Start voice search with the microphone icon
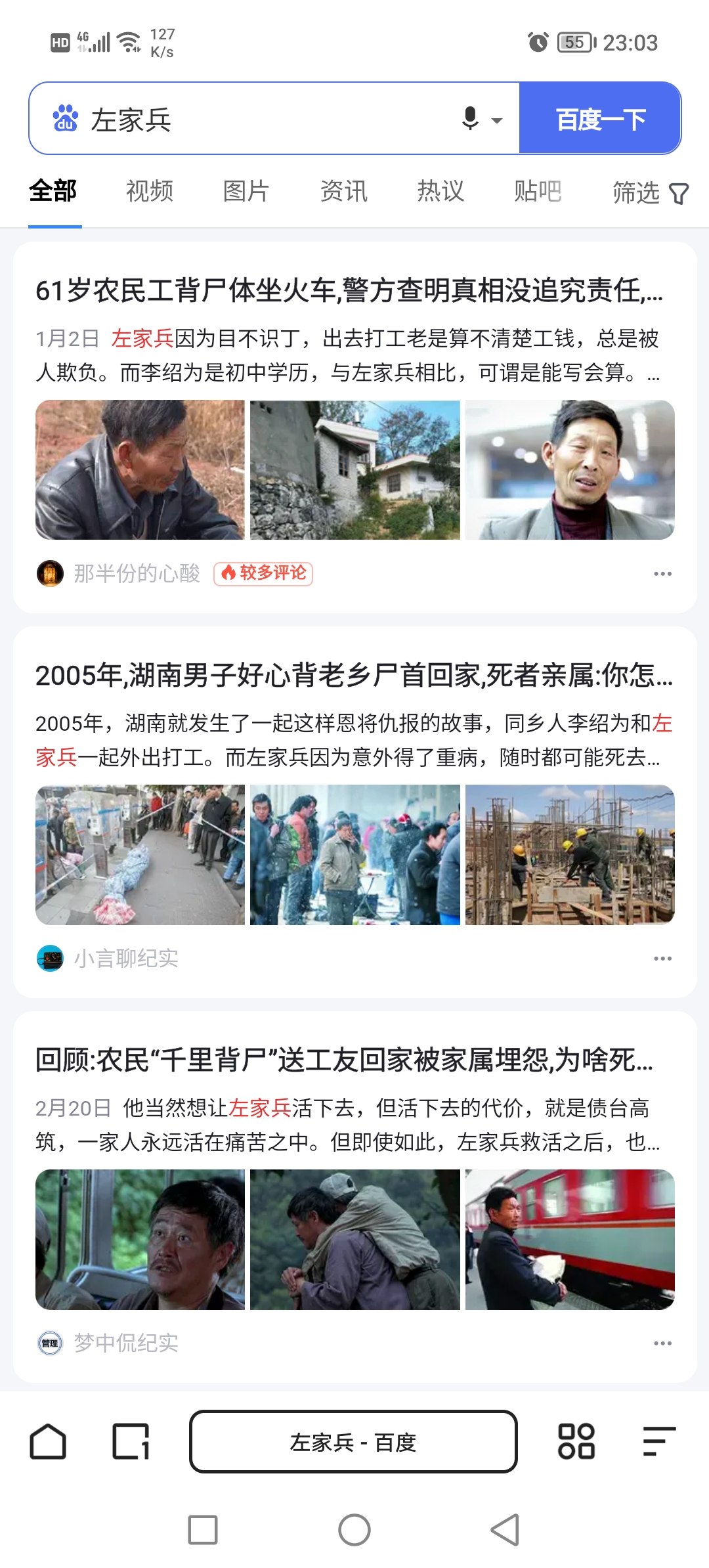Image resolution: width=709 pixels, height=1568 pixels. point(471,119)
